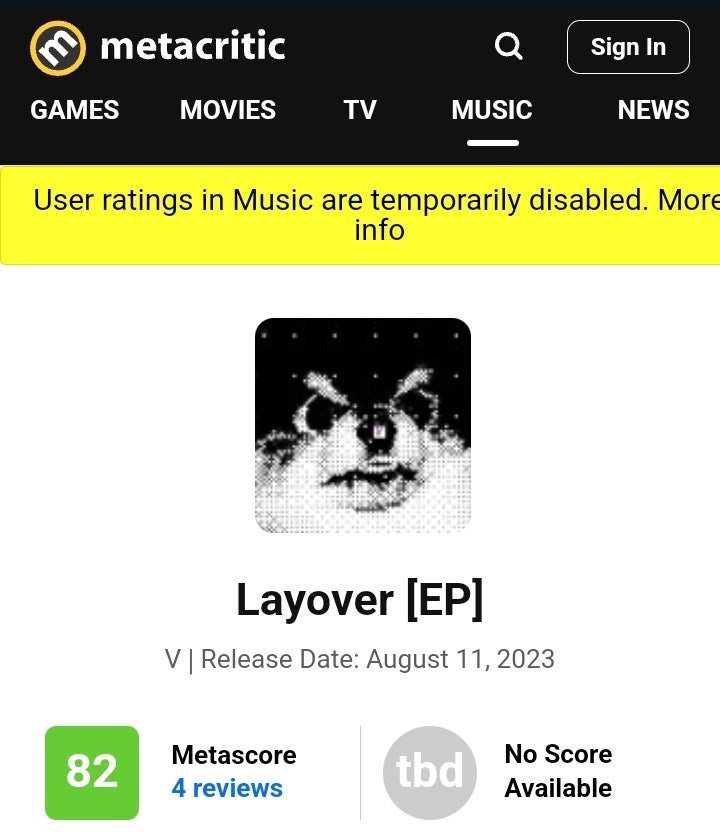Click the Sign In button
The width and height of the screenshot is (720, 840).
pos(628,46)
